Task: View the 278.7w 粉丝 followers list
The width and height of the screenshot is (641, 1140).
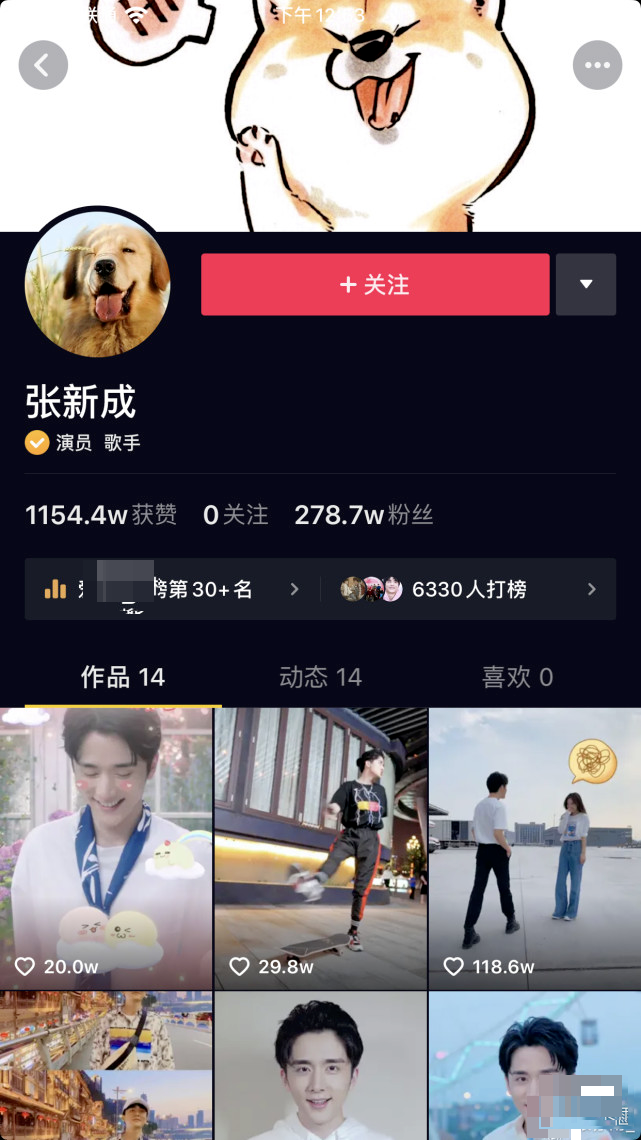Action: (x=363, y=515)
